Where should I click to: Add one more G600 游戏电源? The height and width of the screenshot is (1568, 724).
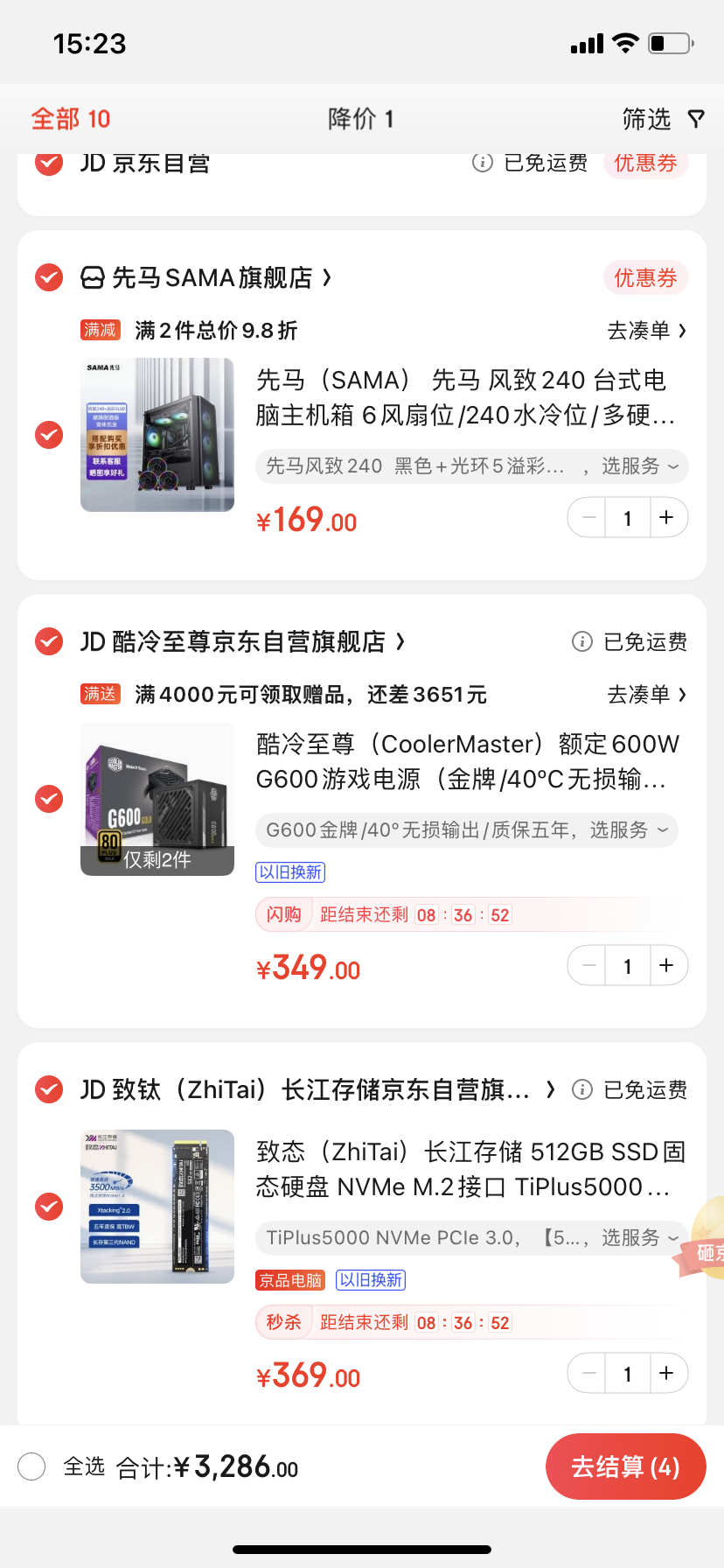click(x=667, y=966)
